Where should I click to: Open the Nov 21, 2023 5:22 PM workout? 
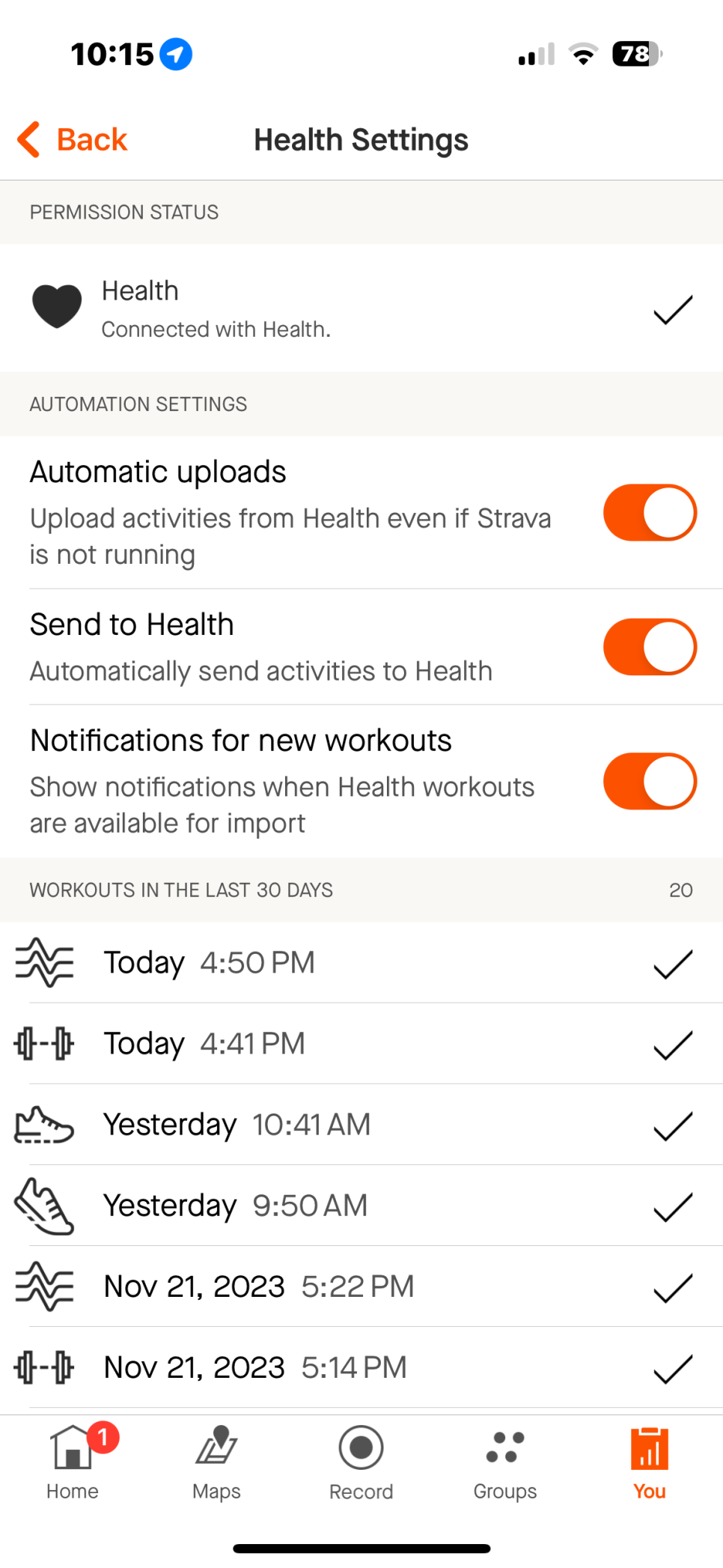tap(361, 1286)
